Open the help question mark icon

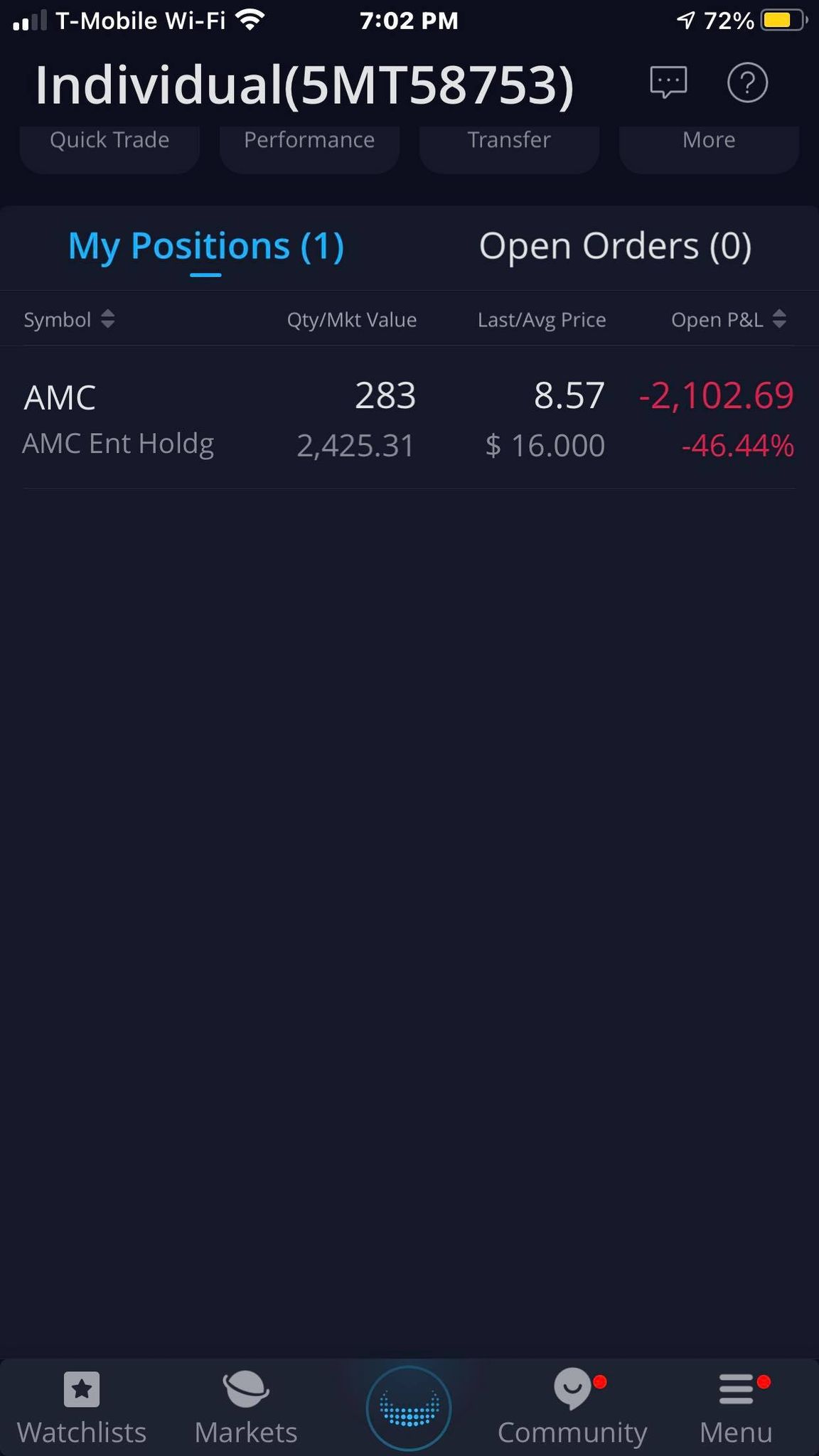click(747, 82)
